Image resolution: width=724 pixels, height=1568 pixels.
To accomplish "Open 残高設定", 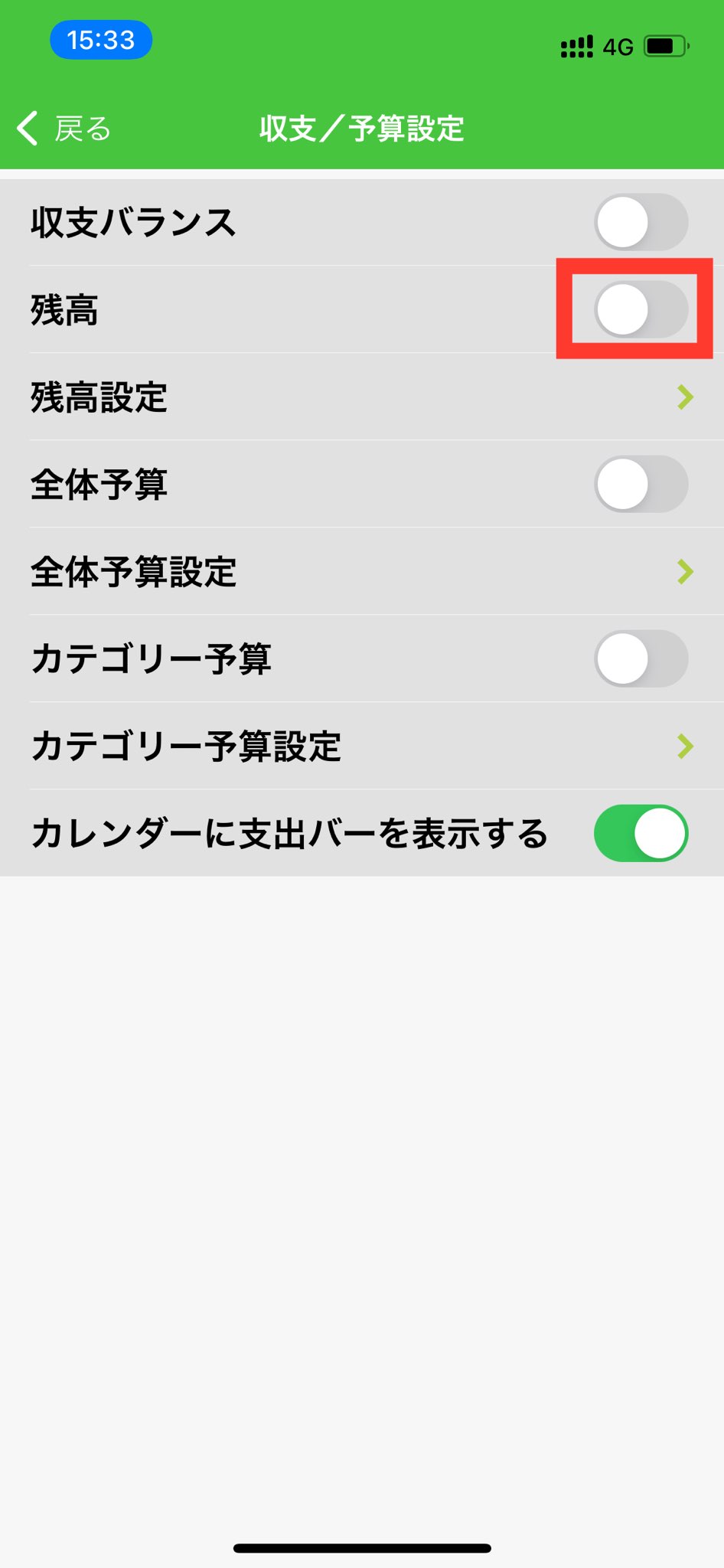I will (x=362, y=397).
